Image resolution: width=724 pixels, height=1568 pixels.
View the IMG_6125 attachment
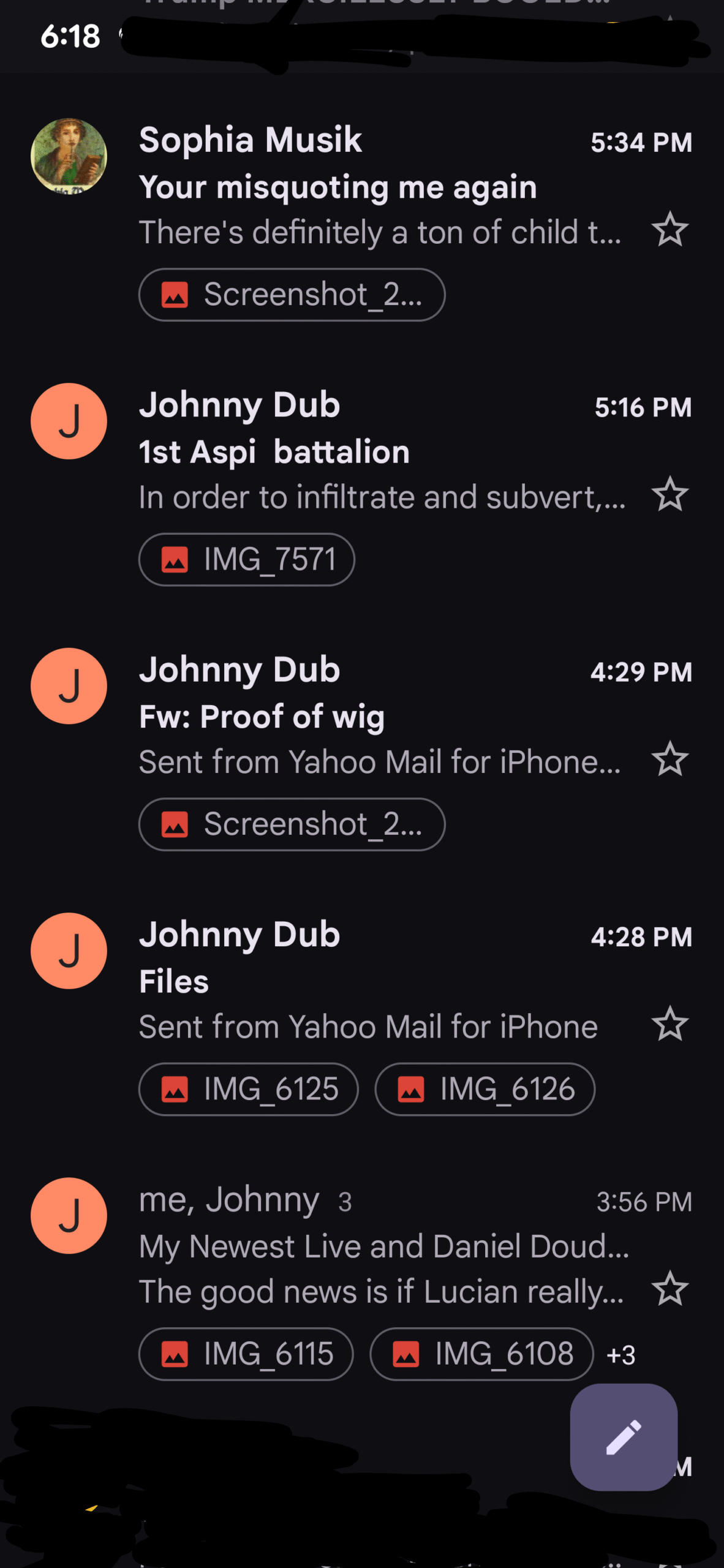pyautogui.click(x=248, y=1089)
